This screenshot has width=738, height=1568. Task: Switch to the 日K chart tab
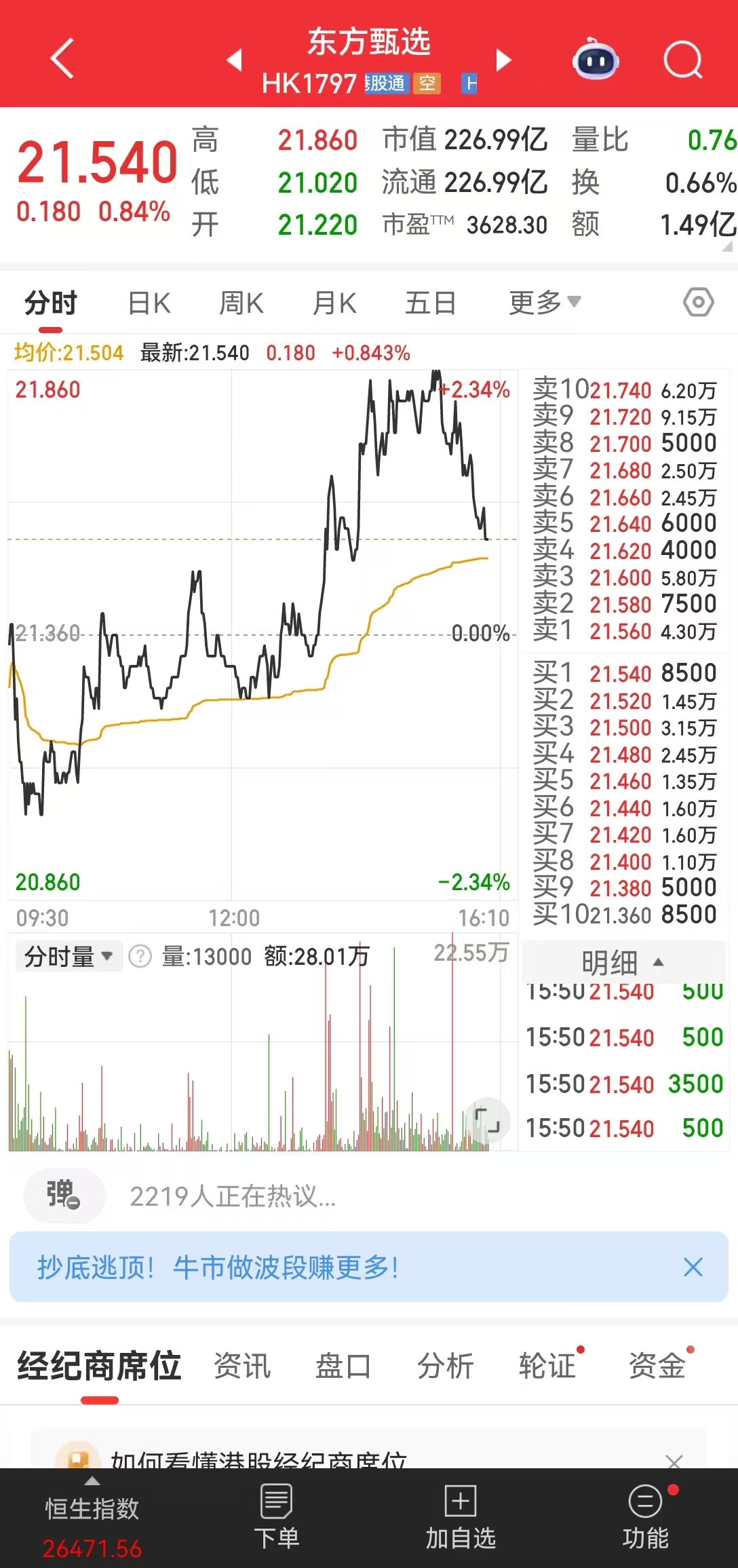pos(149,303)
